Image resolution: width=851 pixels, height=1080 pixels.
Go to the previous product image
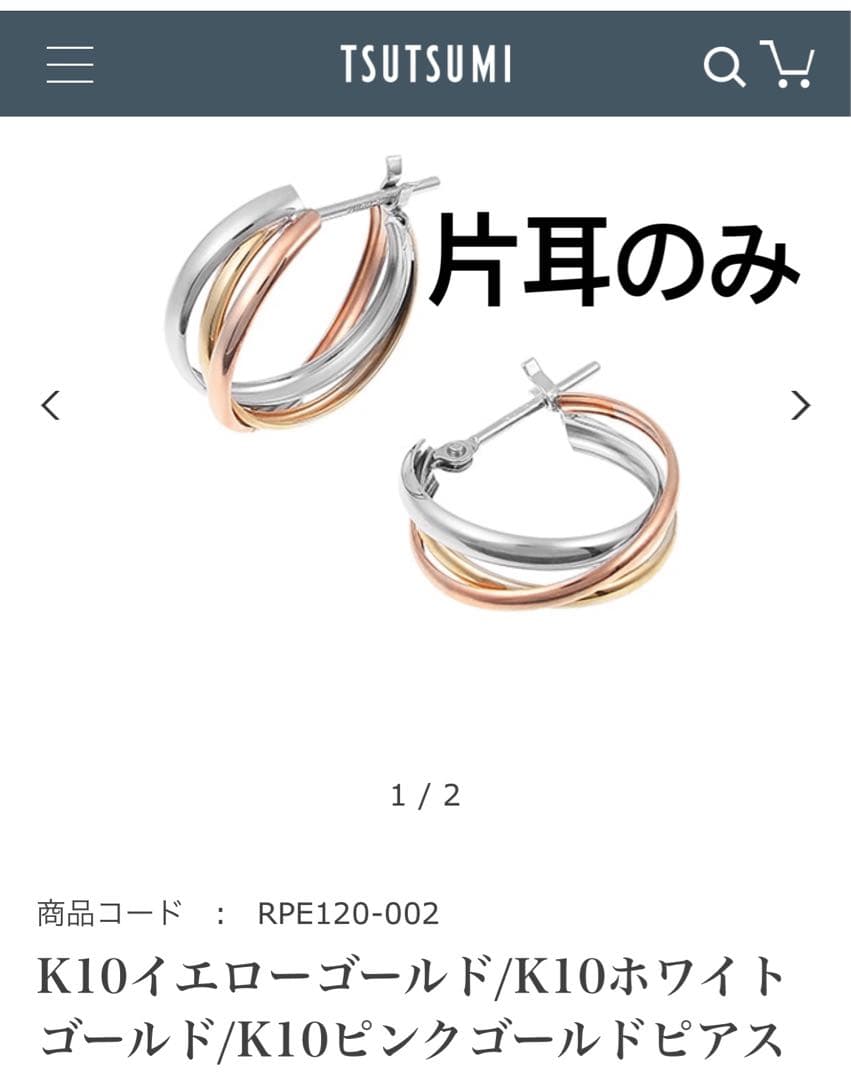click(50, 405)
